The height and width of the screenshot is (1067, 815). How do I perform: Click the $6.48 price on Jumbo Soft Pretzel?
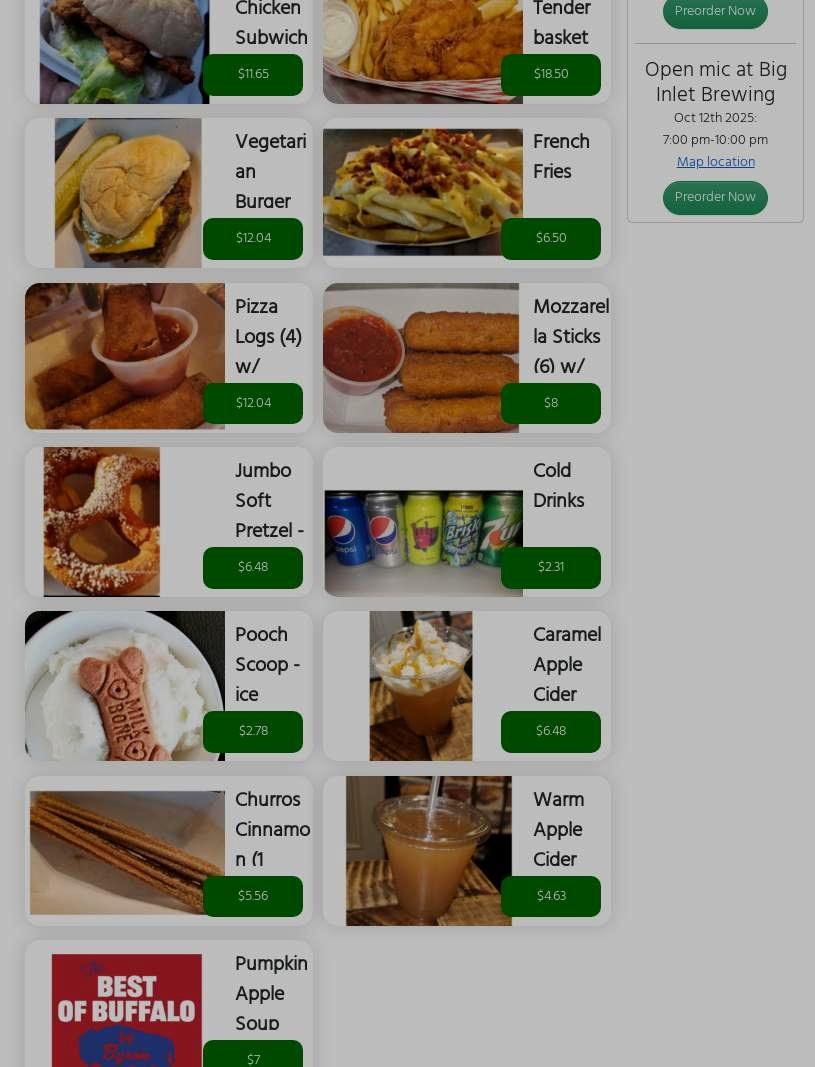(x=253, y=567)
